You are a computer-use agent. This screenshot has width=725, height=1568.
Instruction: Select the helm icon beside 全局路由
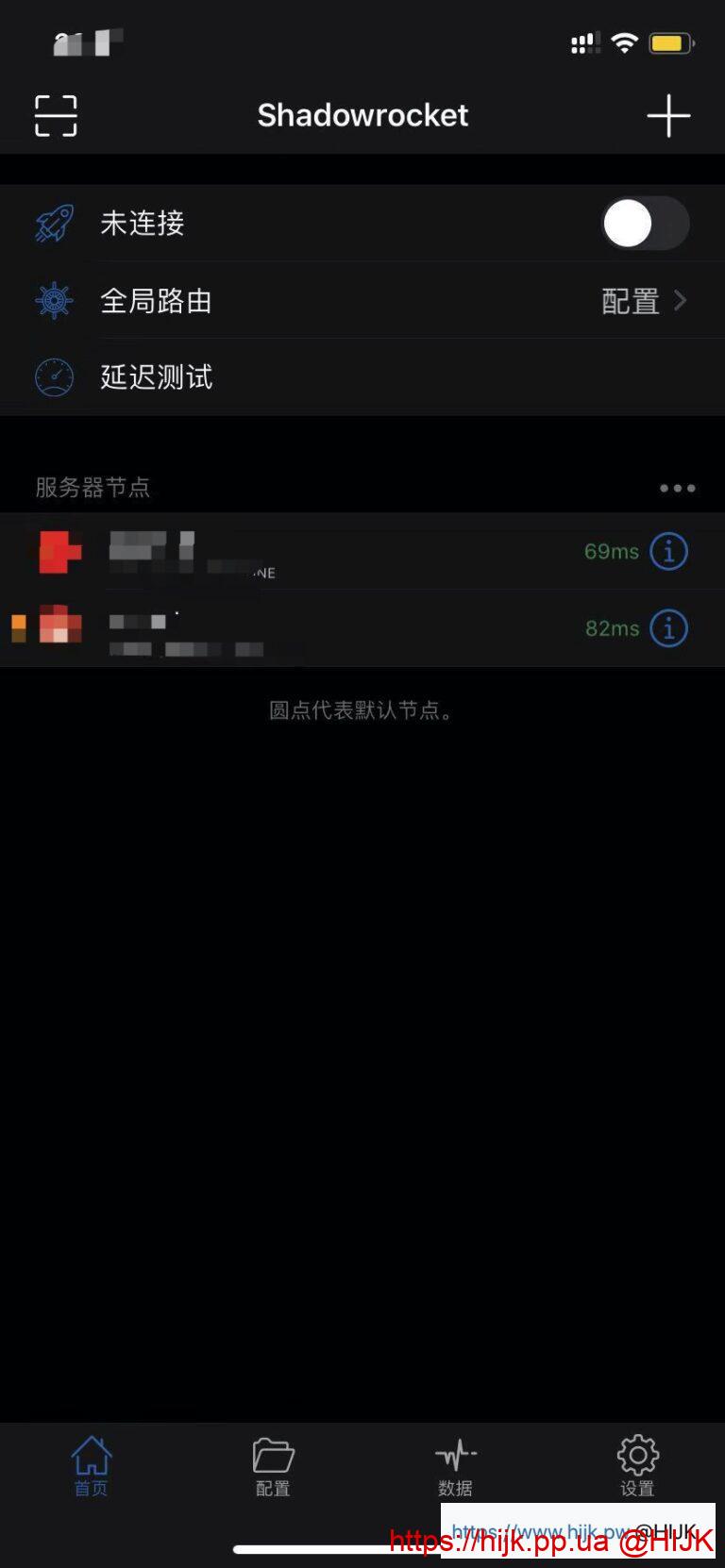coord(54,300)
